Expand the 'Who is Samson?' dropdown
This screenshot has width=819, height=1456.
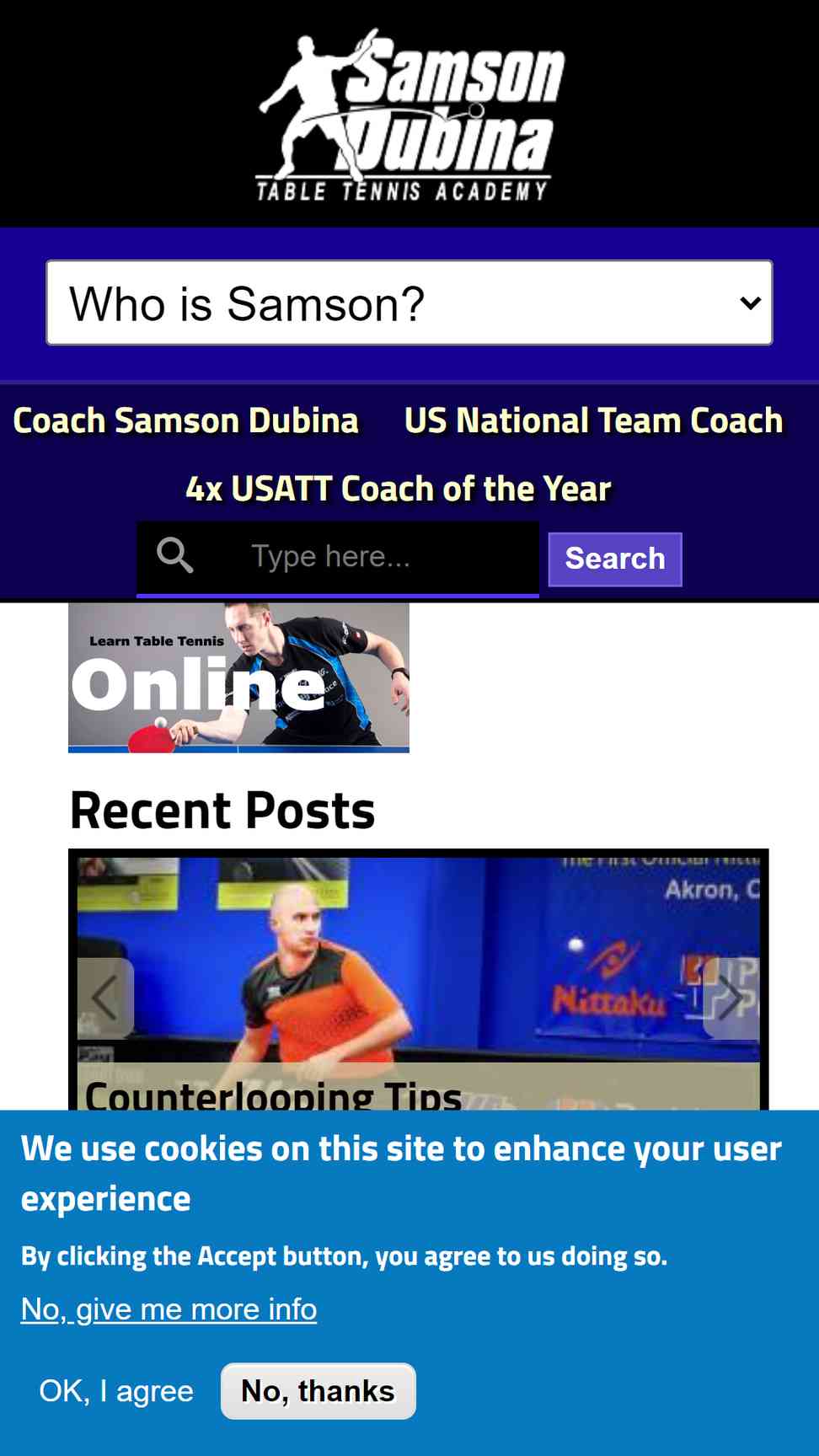pyautogui.click(x=409, y=302)
